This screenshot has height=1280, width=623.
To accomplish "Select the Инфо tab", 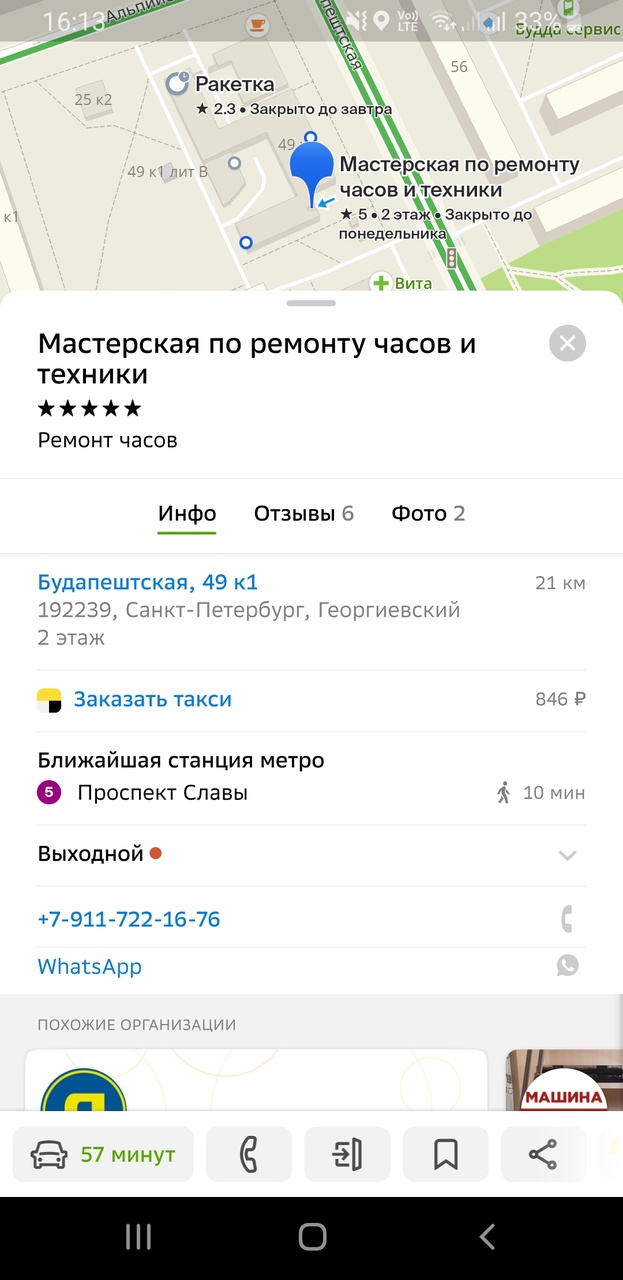I will point(187,514).
